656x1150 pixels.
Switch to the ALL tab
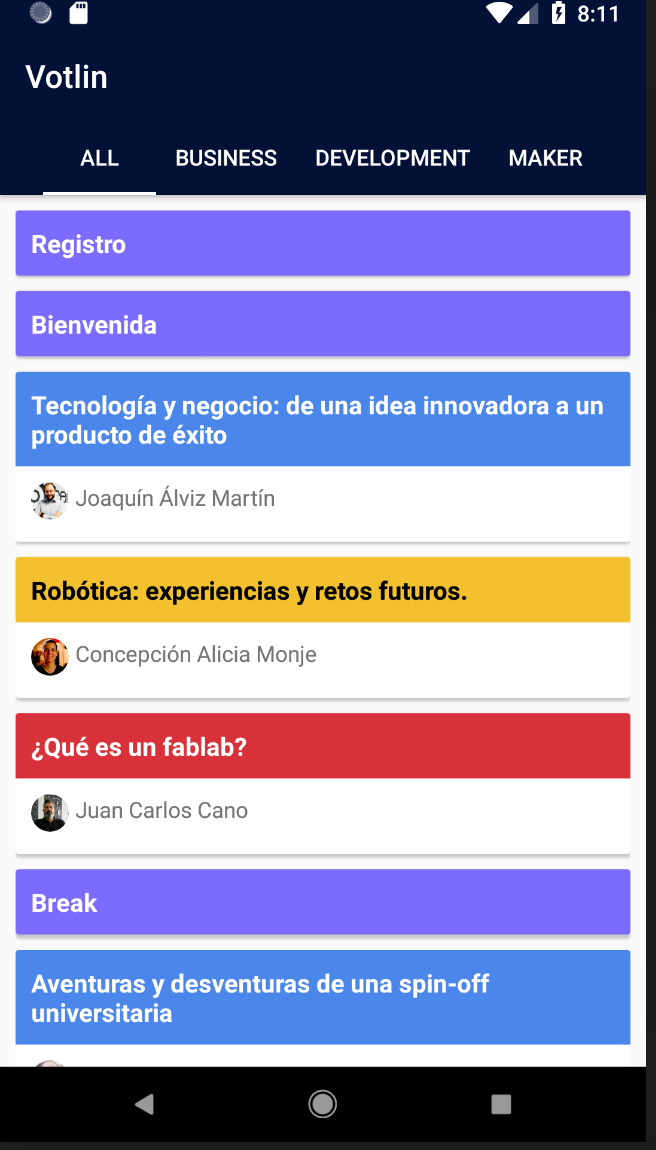coord(99,158)
